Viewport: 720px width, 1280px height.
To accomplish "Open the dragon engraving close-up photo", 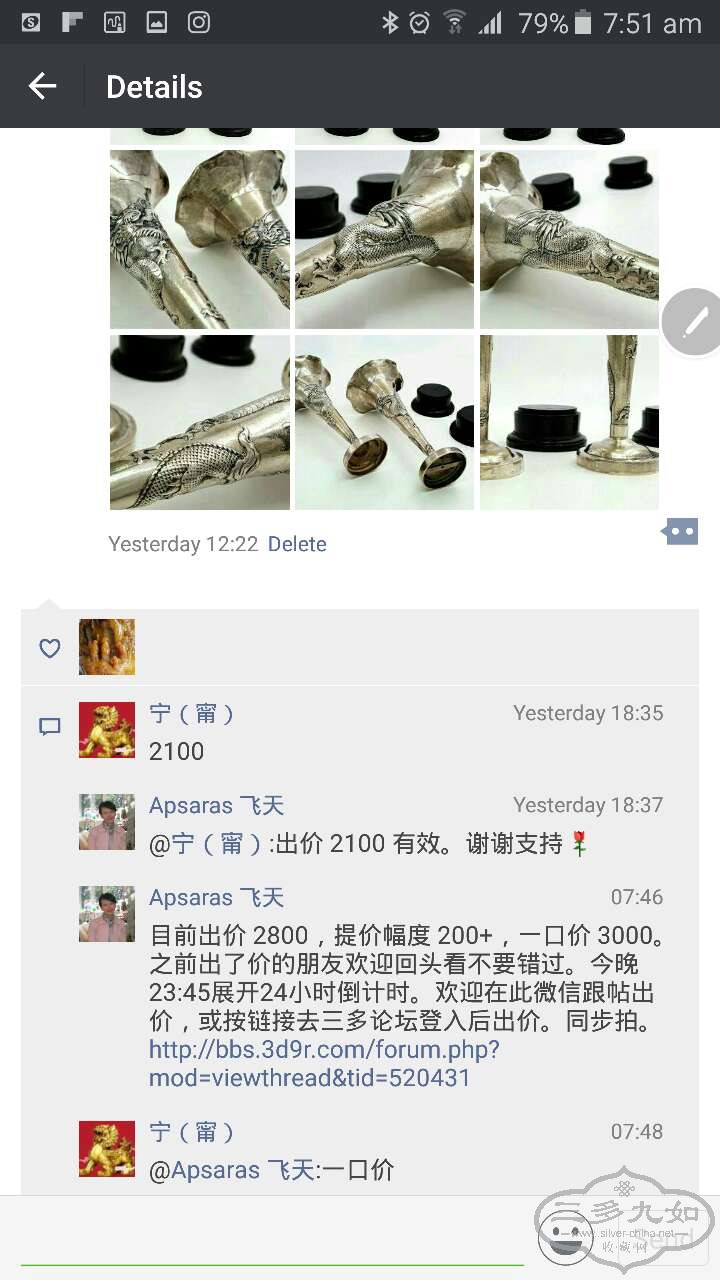I will (200, 423).
